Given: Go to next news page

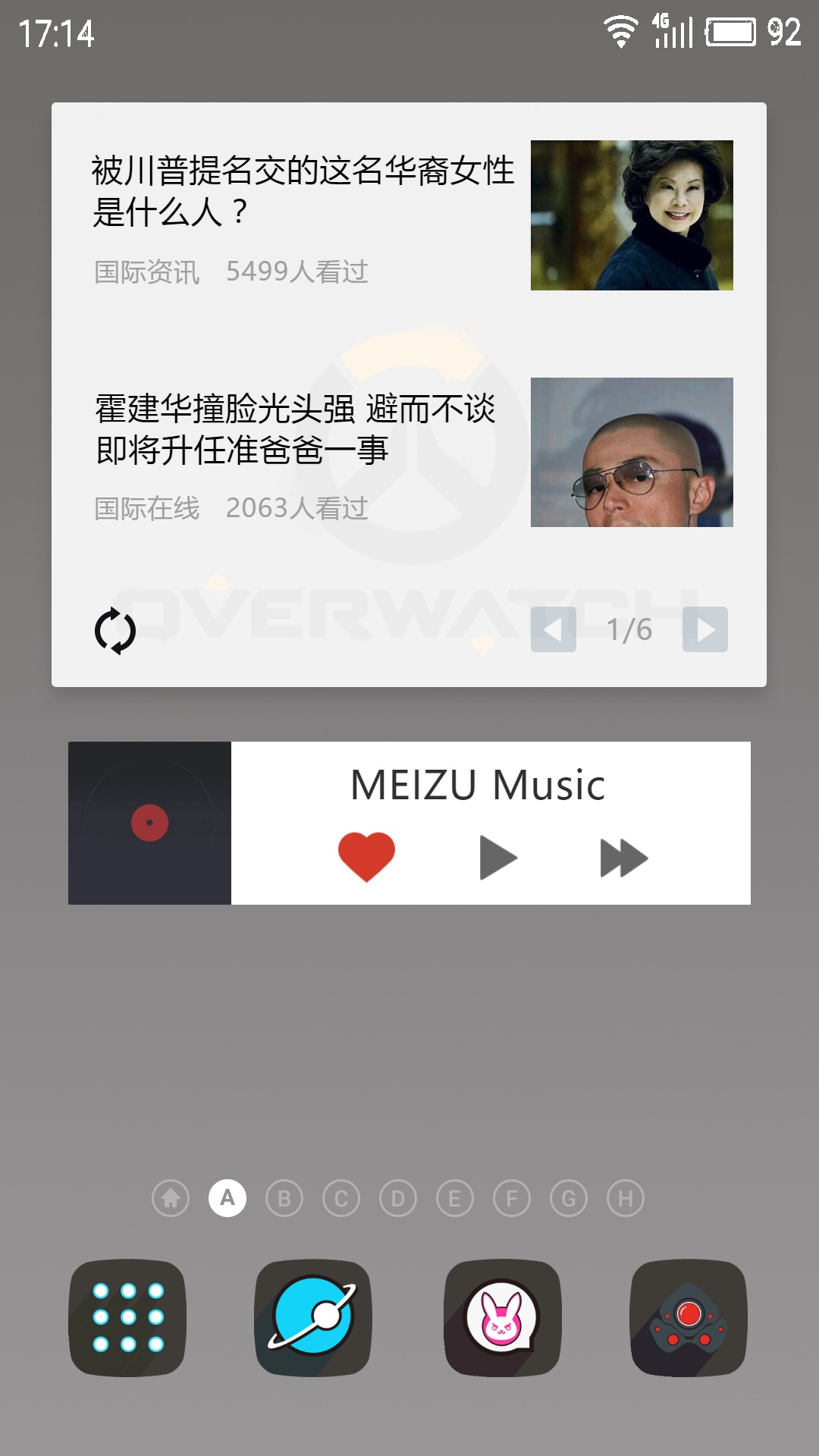Looking at the screenshot, I should click(705, 629).
